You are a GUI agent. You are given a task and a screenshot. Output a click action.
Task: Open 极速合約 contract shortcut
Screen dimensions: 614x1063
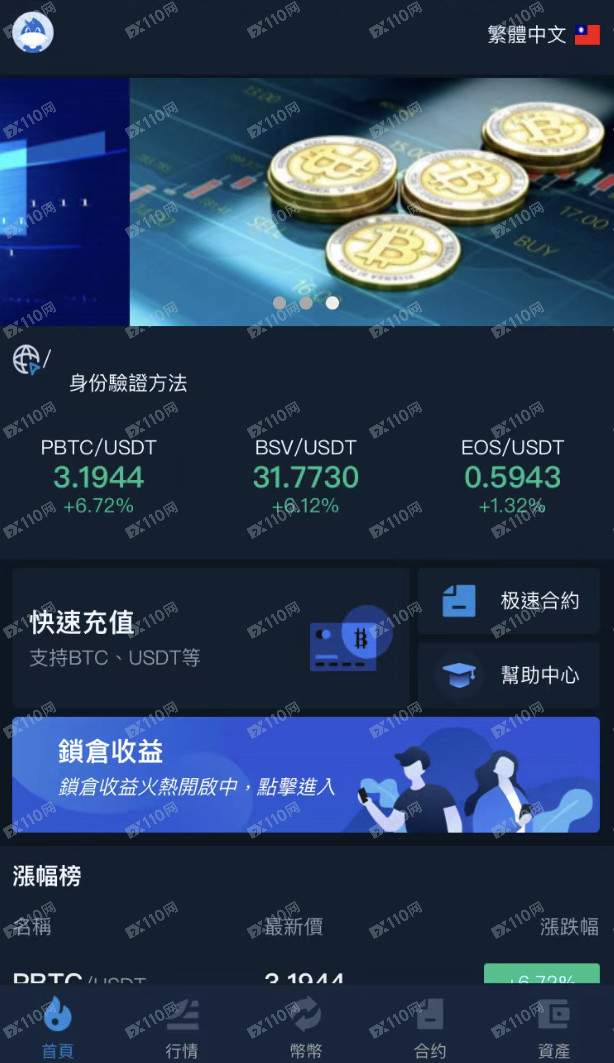509,601
